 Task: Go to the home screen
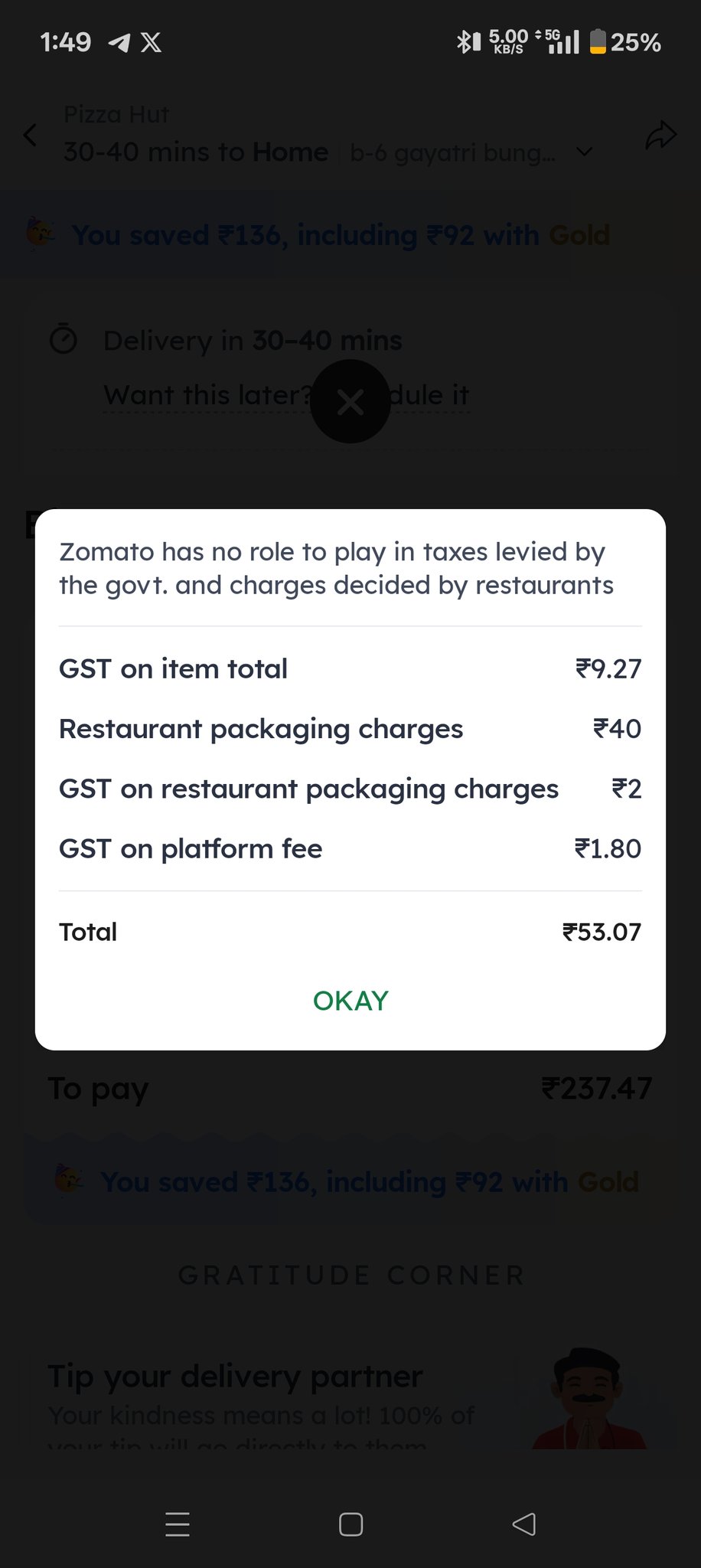[350, 1524]
